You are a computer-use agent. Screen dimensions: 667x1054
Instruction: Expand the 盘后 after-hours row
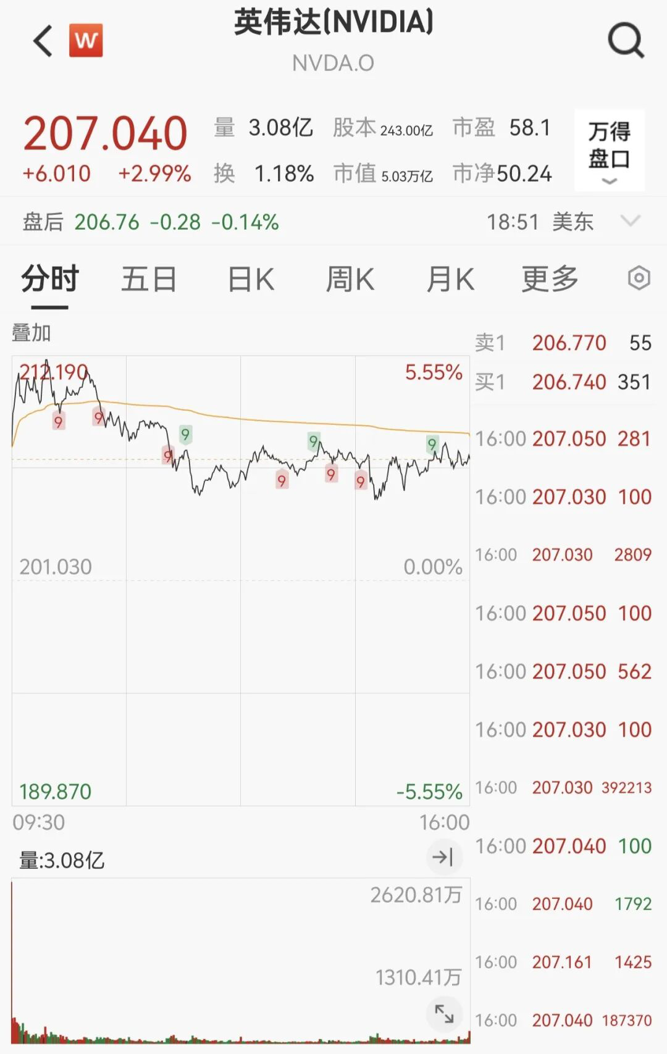point(630,221)
